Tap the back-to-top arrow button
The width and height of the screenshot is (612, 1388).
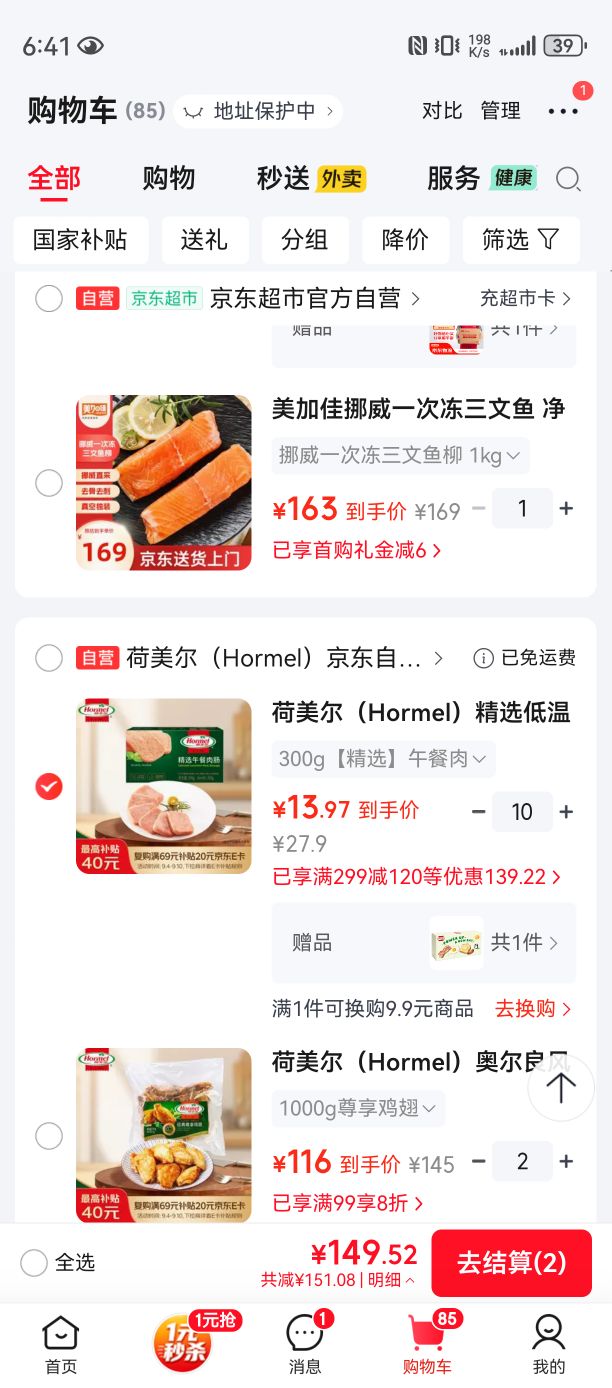pyautogui.click(x=561, y=1088)
